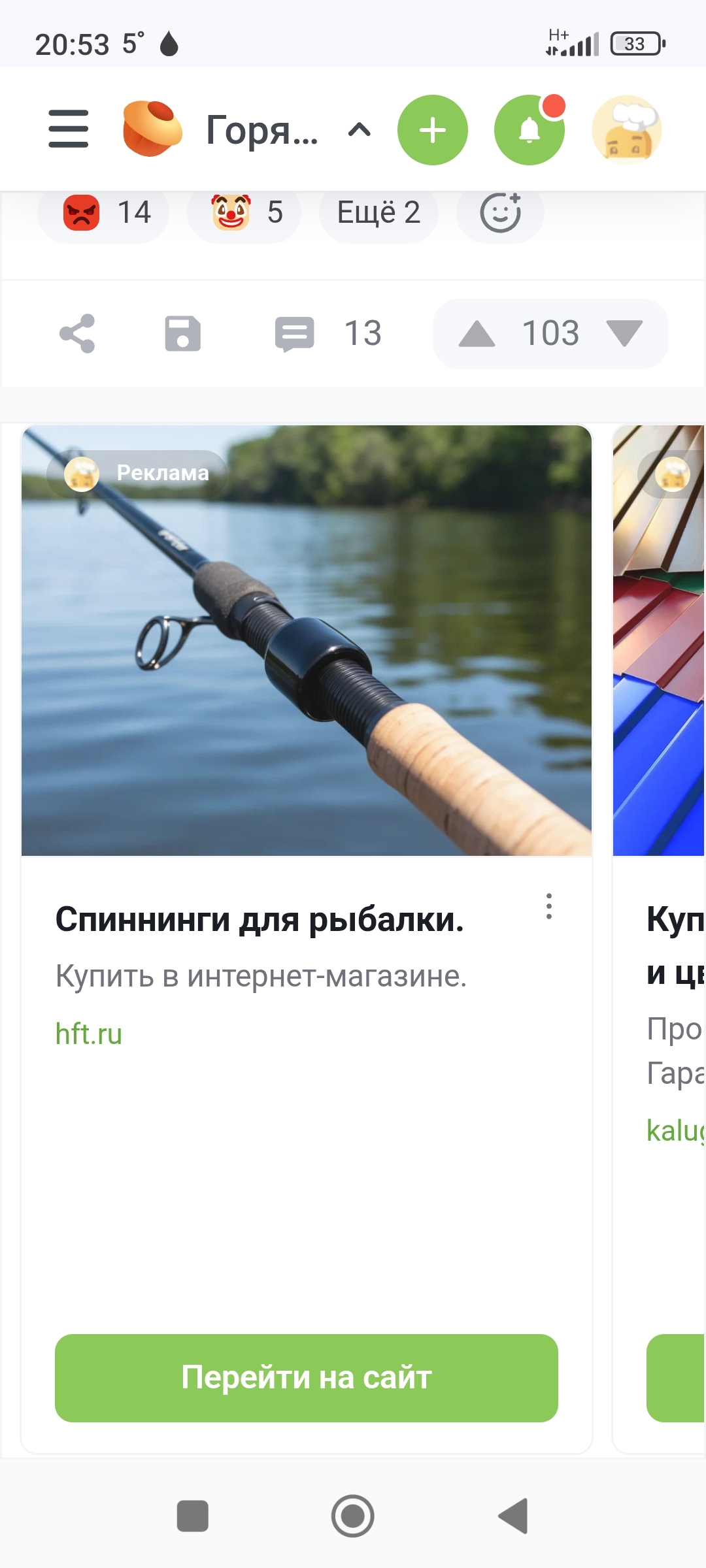
Task: Tap the clown reaction chip with 5
Action: click(x=244, y=213)
